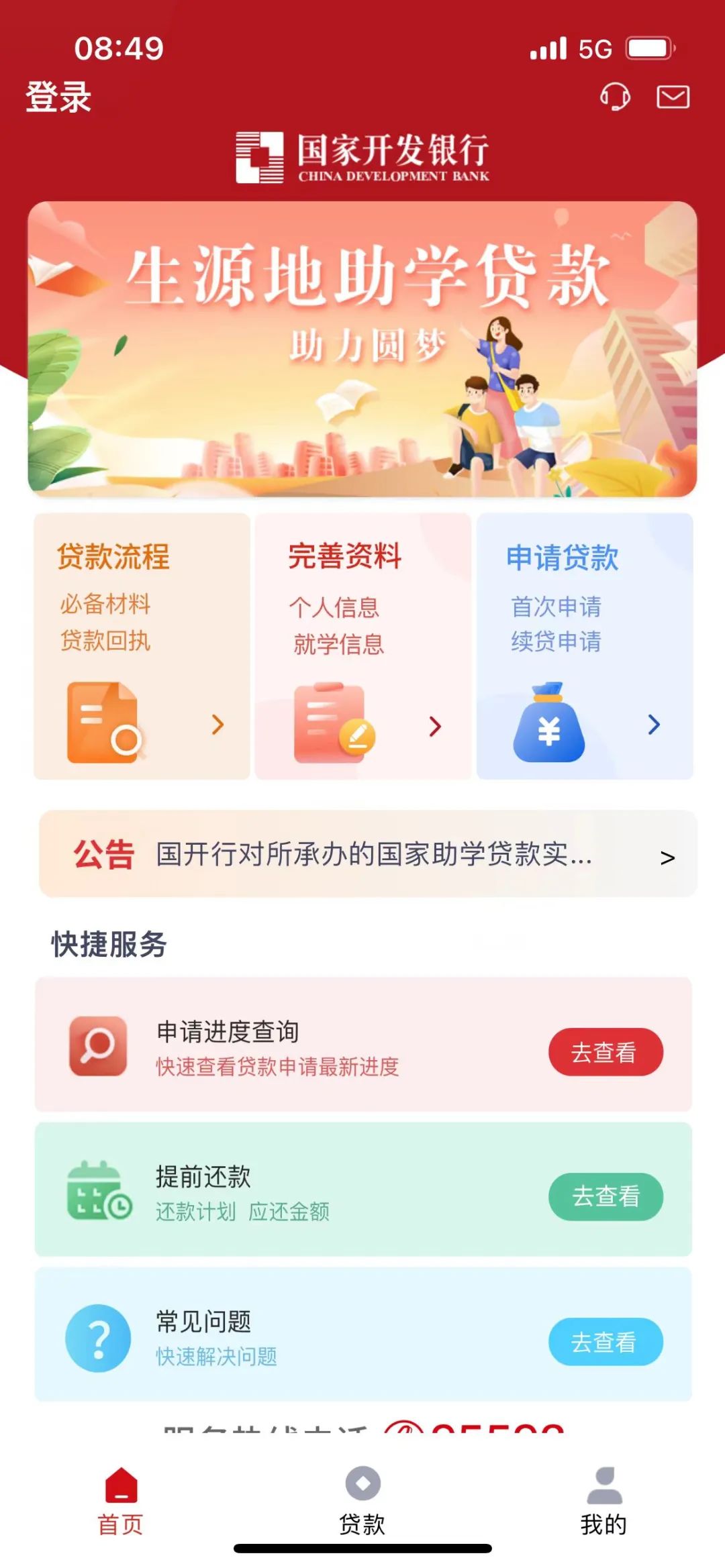Open the 生源地助学贷款 banner
Viewport: 725px width, 1568px height.
[362, 349]
